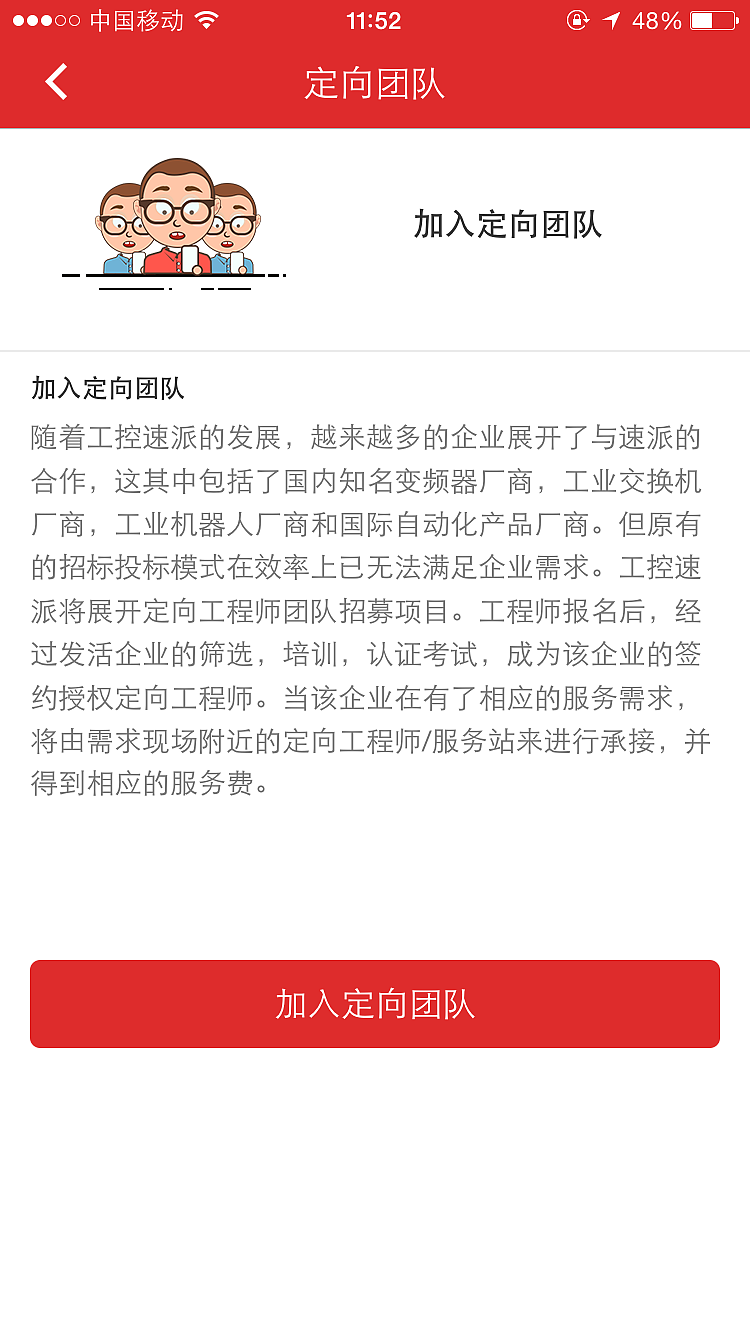Tap the clock showing 11:52
Viewport: 750px width, 1334px height.
(x=375, y=19)
